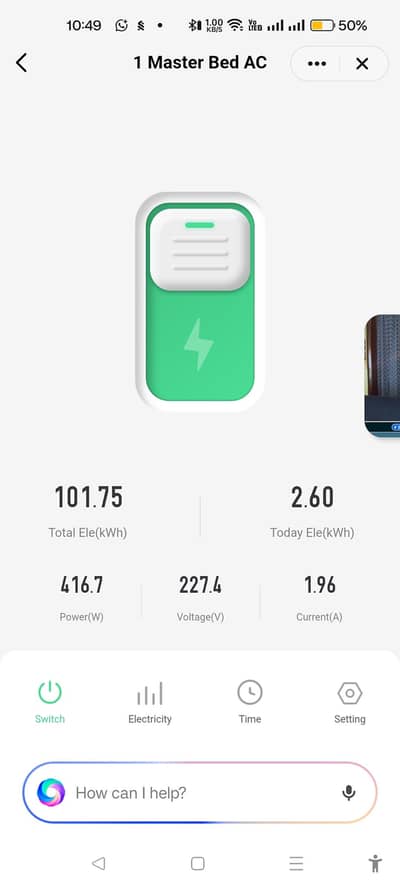This screenshot has height=888, width=400.
Task: Open the Electricity statistics tab
Action: [150, 702]
